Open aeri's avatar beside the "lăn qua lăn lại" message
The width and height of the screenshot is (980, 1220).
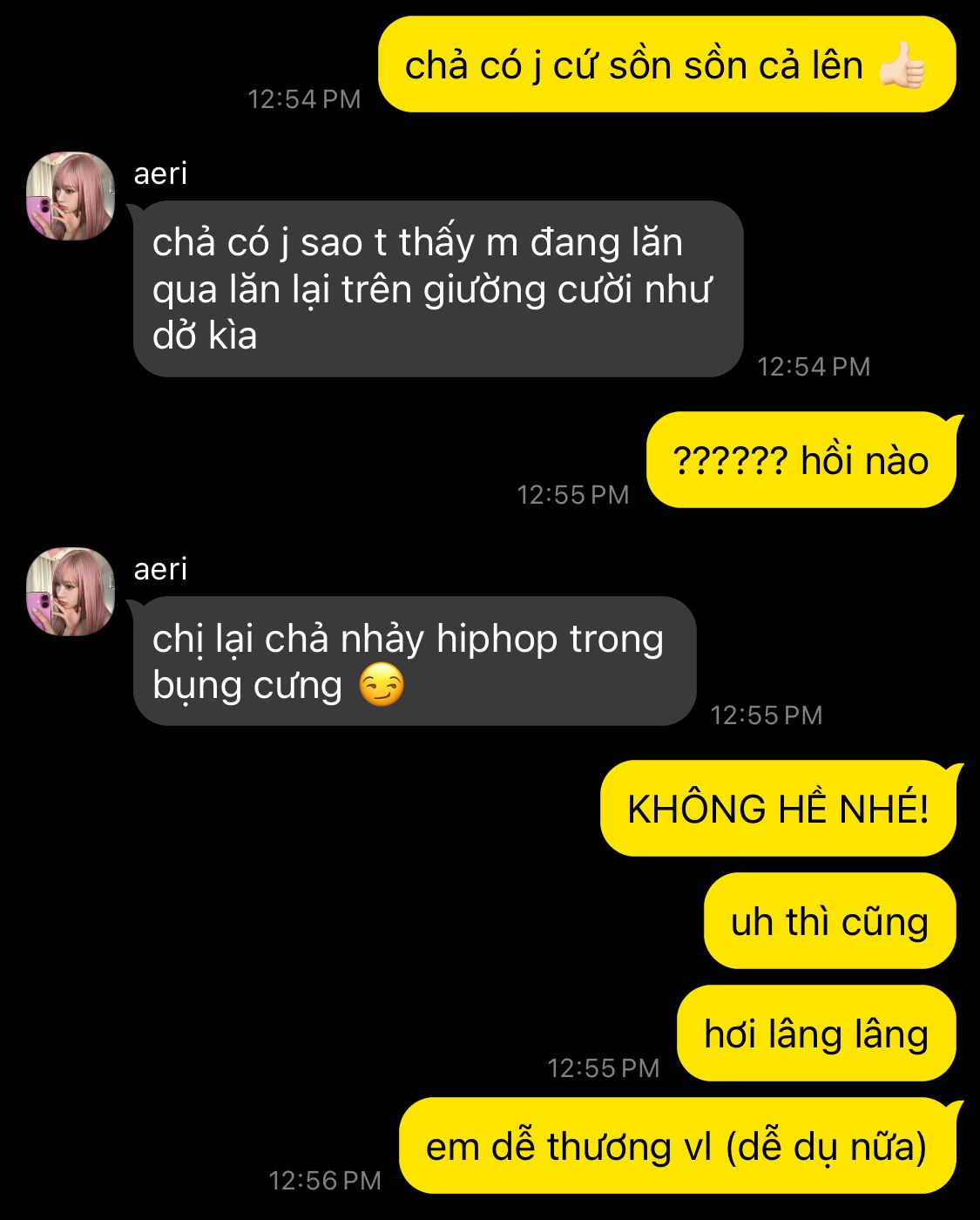(x=71, y=196)
